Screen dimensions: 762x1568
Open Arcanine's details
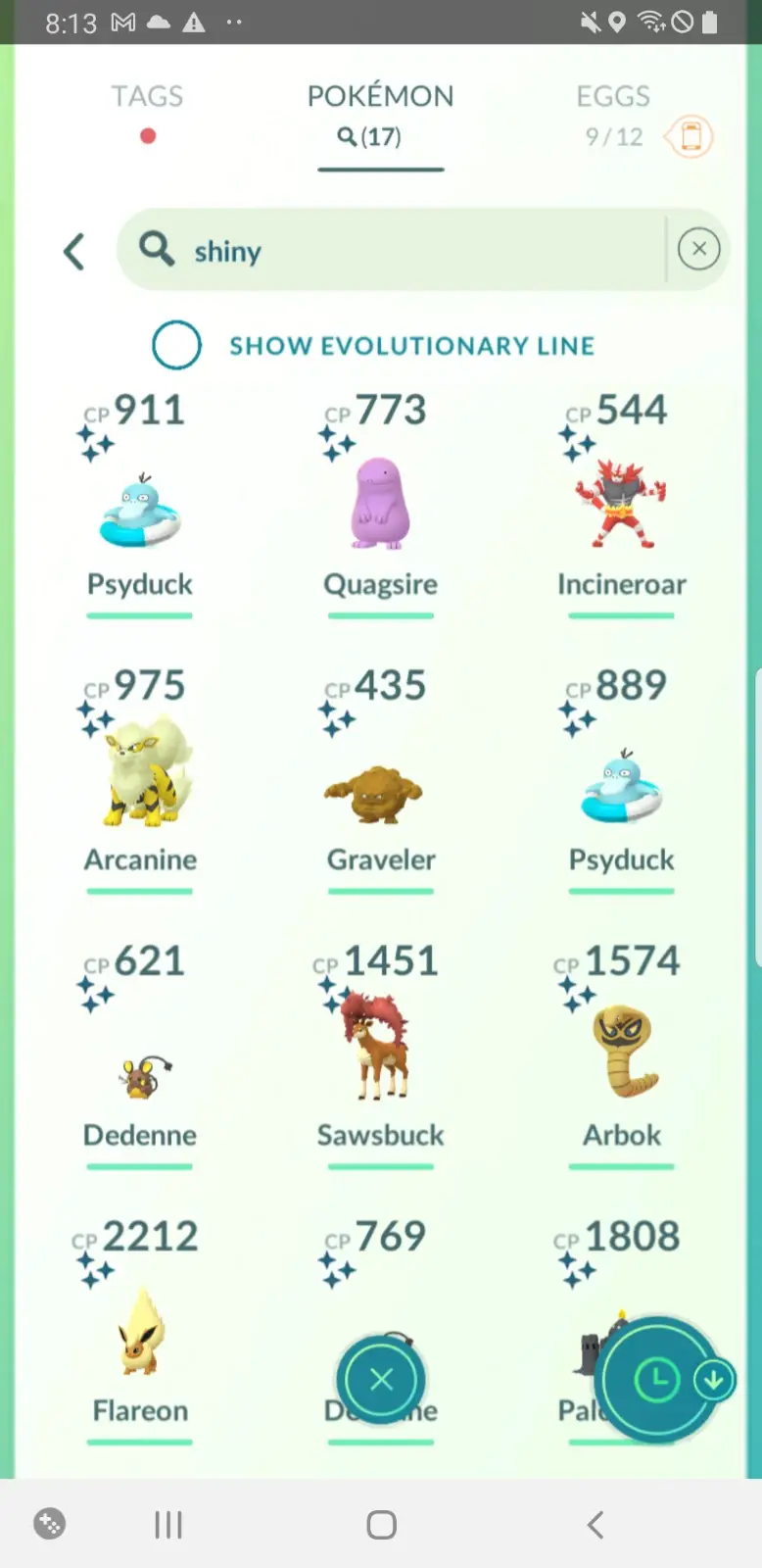140,779
